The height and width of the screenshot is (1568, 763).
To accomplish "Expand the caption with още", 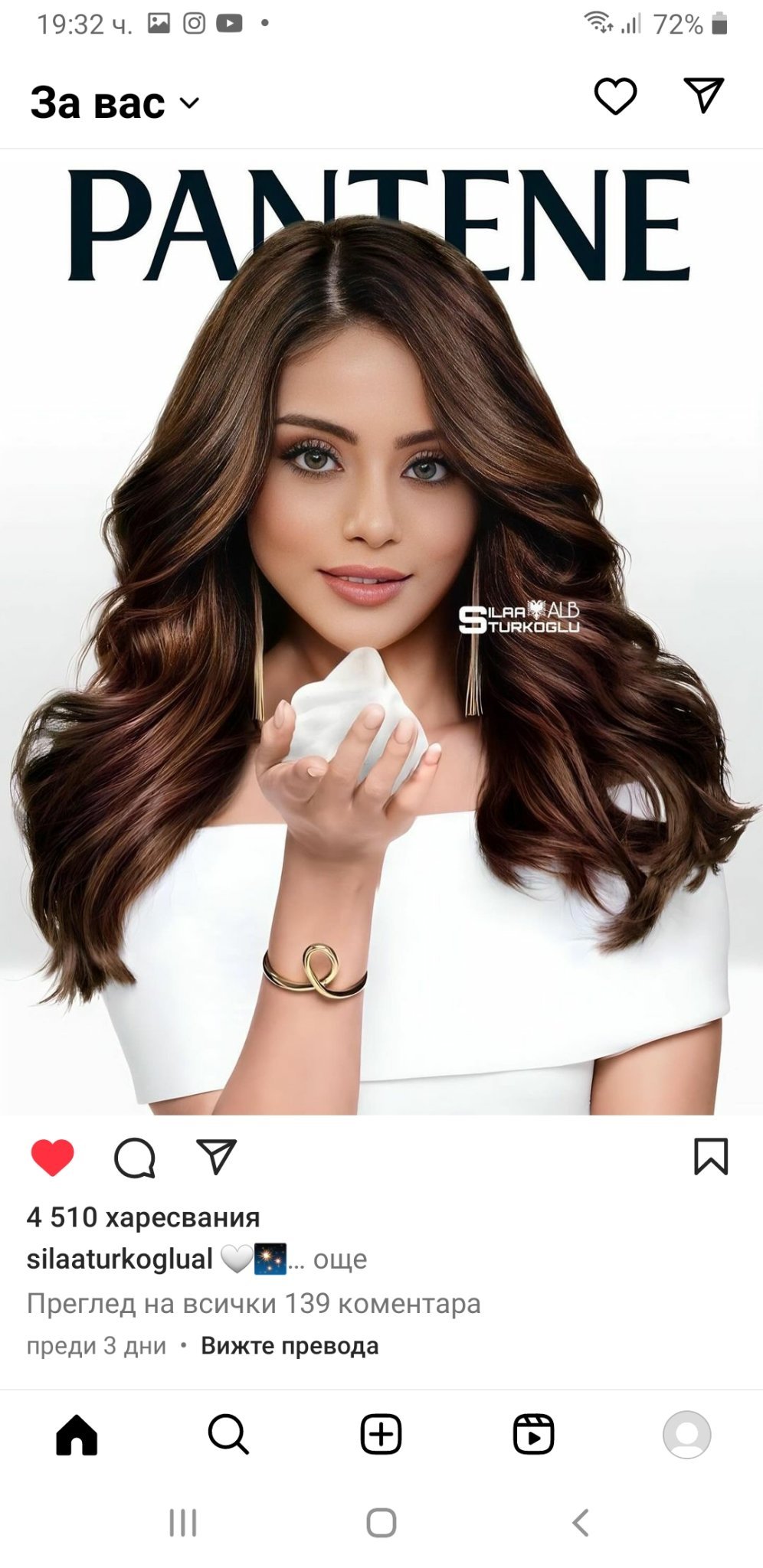I will [340, 1259].
